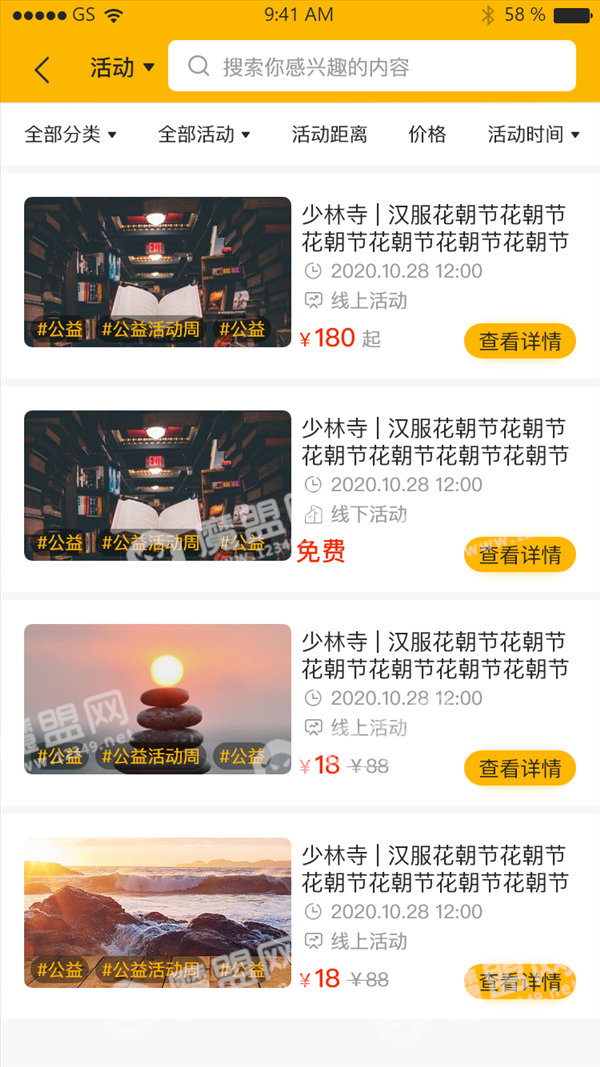Sort by 活动距离
The width and height of the screenshot is (600, 1067).
tap(329, 134)
